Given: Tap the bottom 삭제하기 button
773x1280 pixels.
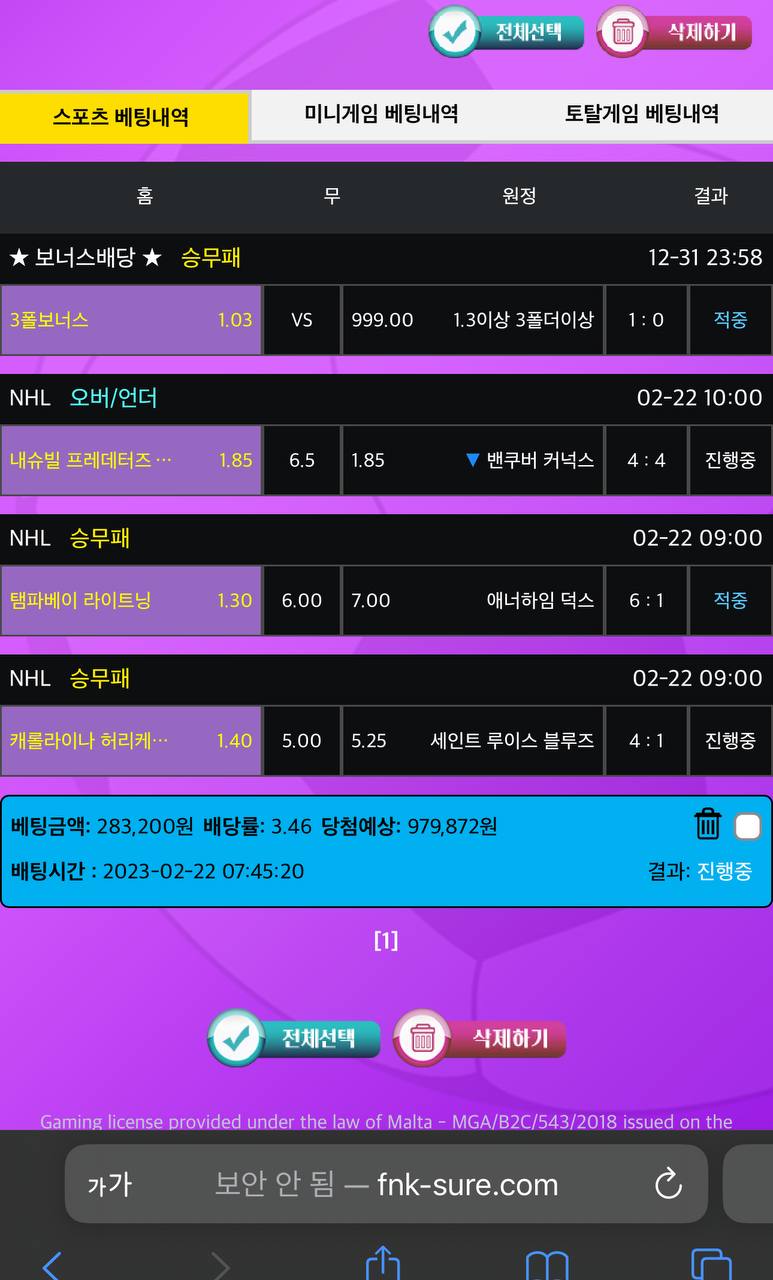Looking at the screenshot, I should click(481, 1038).
